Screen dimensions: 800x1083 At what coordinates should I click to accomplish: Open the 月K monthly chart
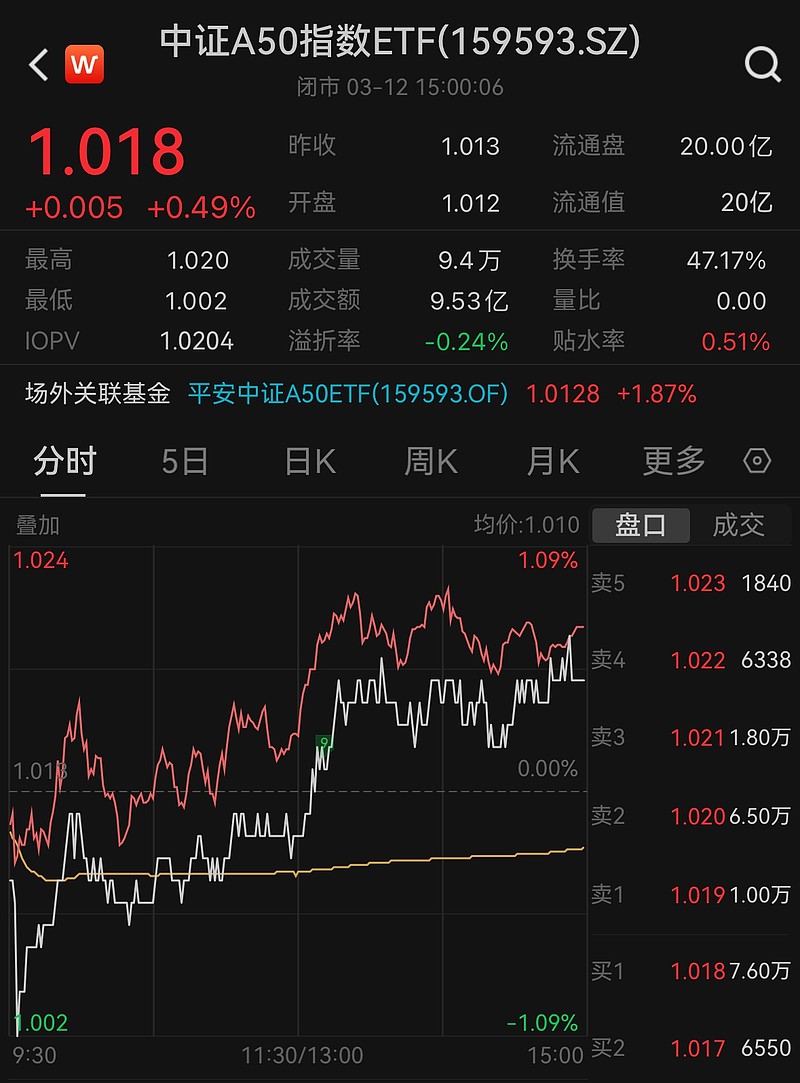(x=552, y=462)
